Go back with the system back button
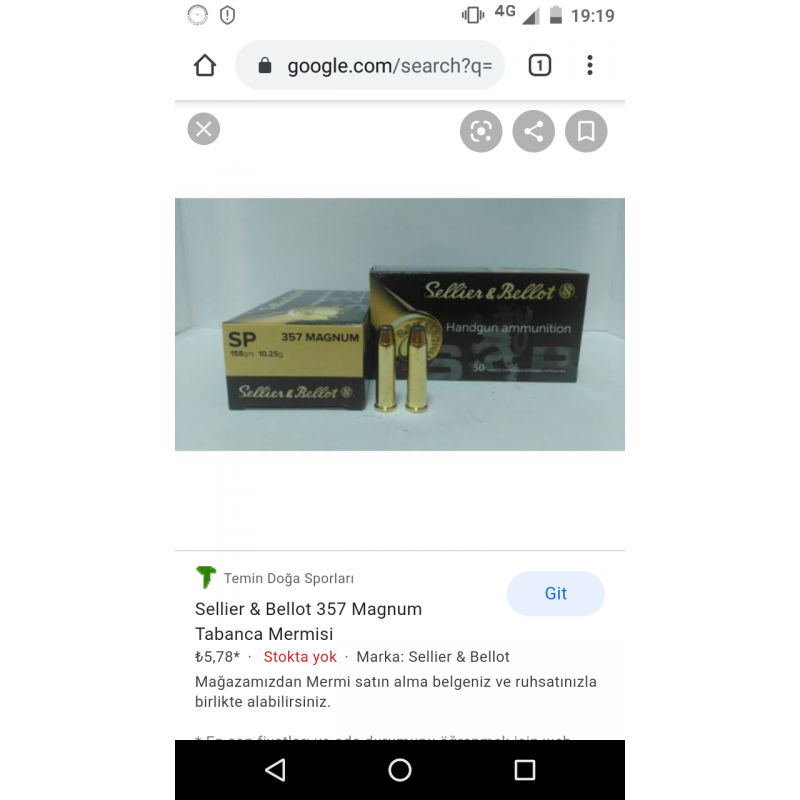800x800 pixels. 275,770
